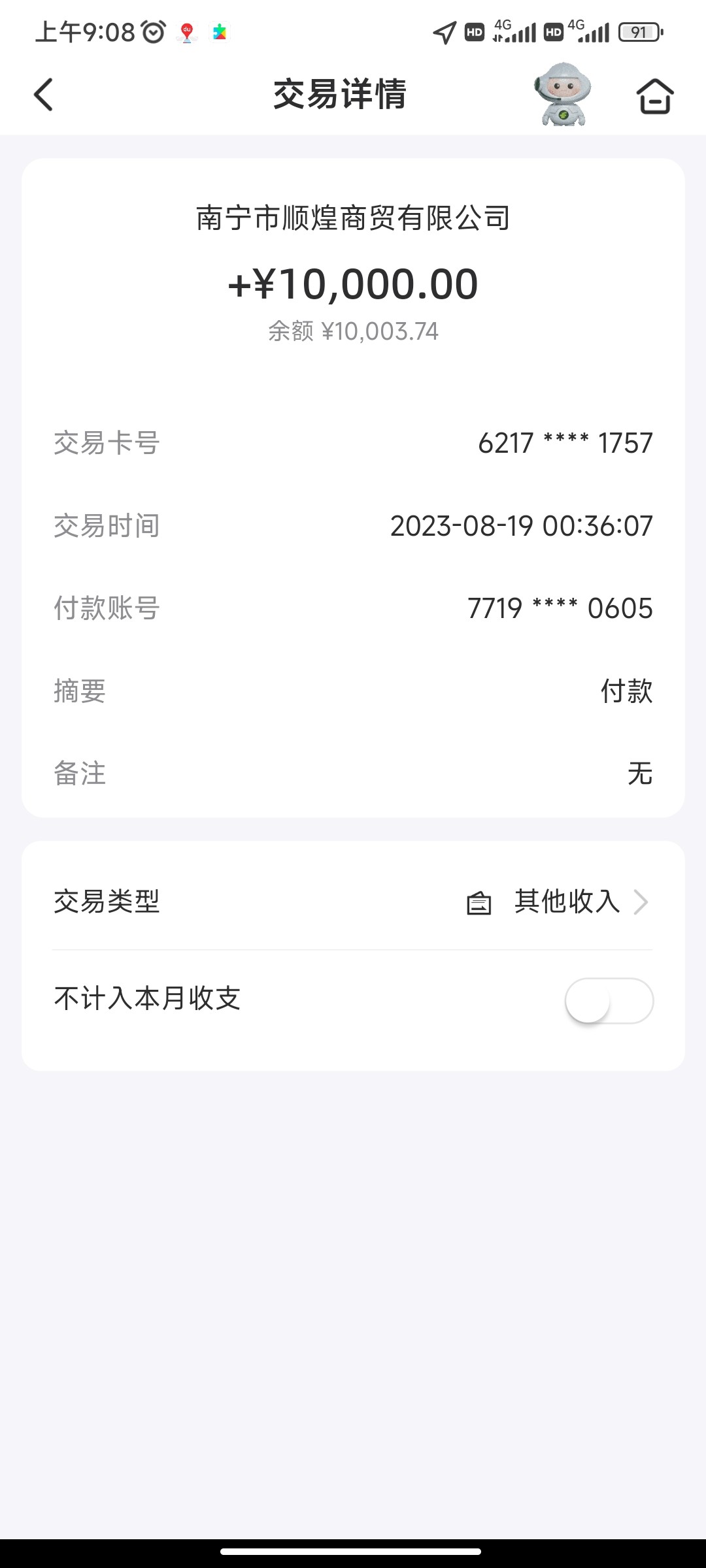Open transaction type selector 其他收入
Image resolution: width=706 pixels, height=1568 pixels.
(x=567, y=903)
